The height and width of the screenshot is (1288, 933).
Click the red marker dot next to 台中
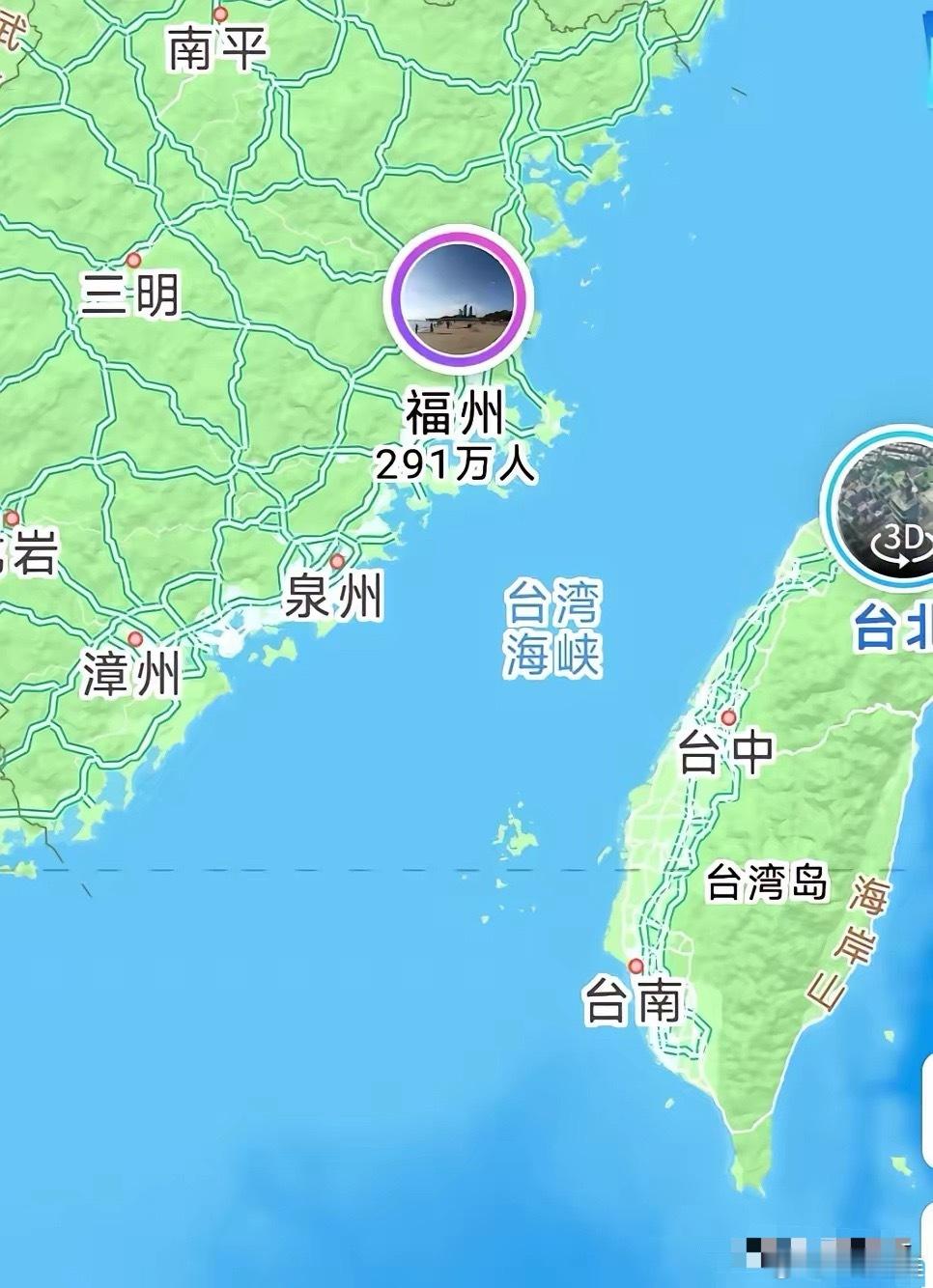(x=728, y=716)
